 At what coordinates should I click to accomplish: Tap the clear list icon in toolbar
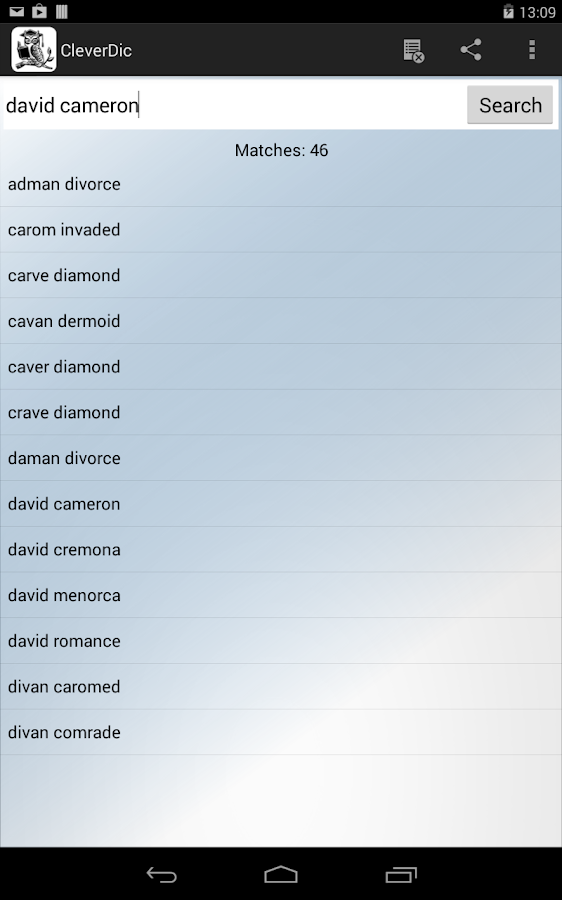(x=413, y=51)
